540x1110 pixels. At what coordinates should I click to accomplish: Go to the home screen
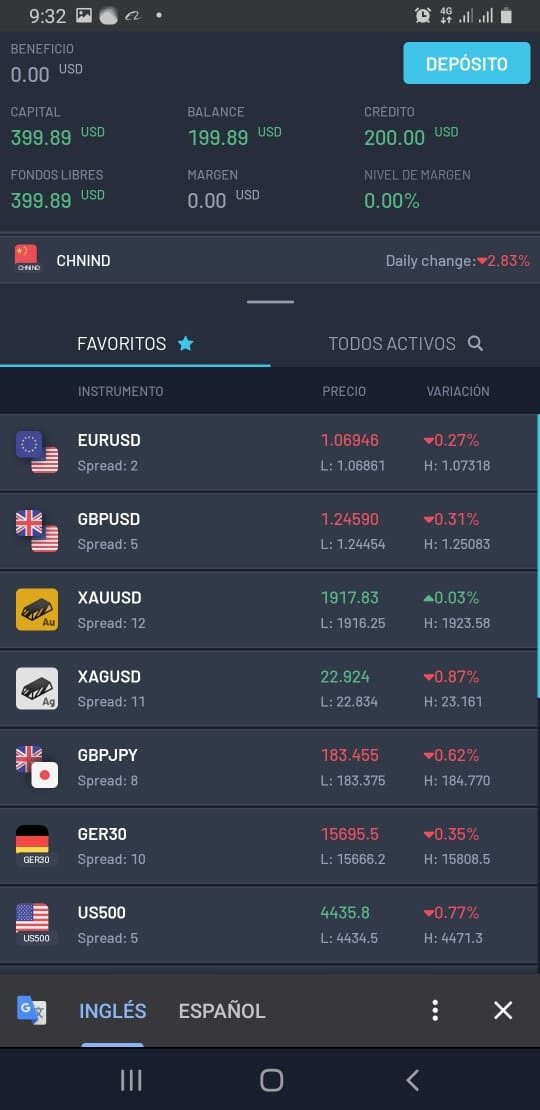pos(271,1080)
